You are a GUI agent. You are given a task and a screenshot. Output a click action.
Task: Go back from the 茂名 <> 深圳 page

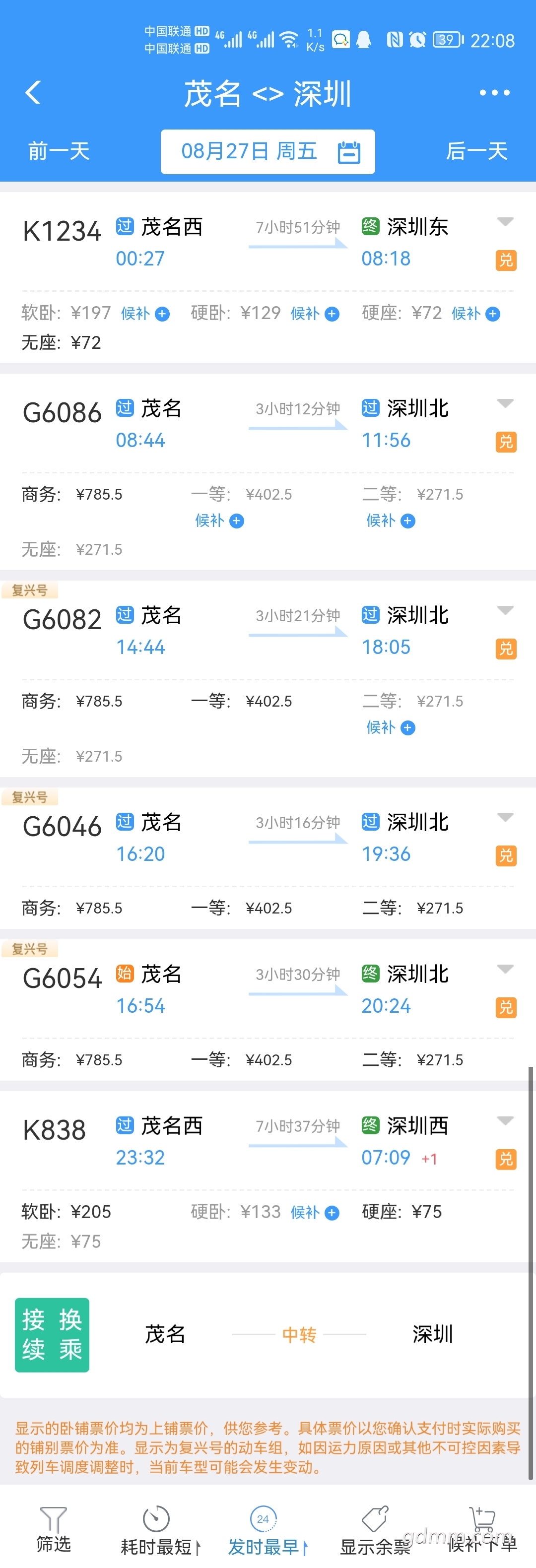pos(34,93)
